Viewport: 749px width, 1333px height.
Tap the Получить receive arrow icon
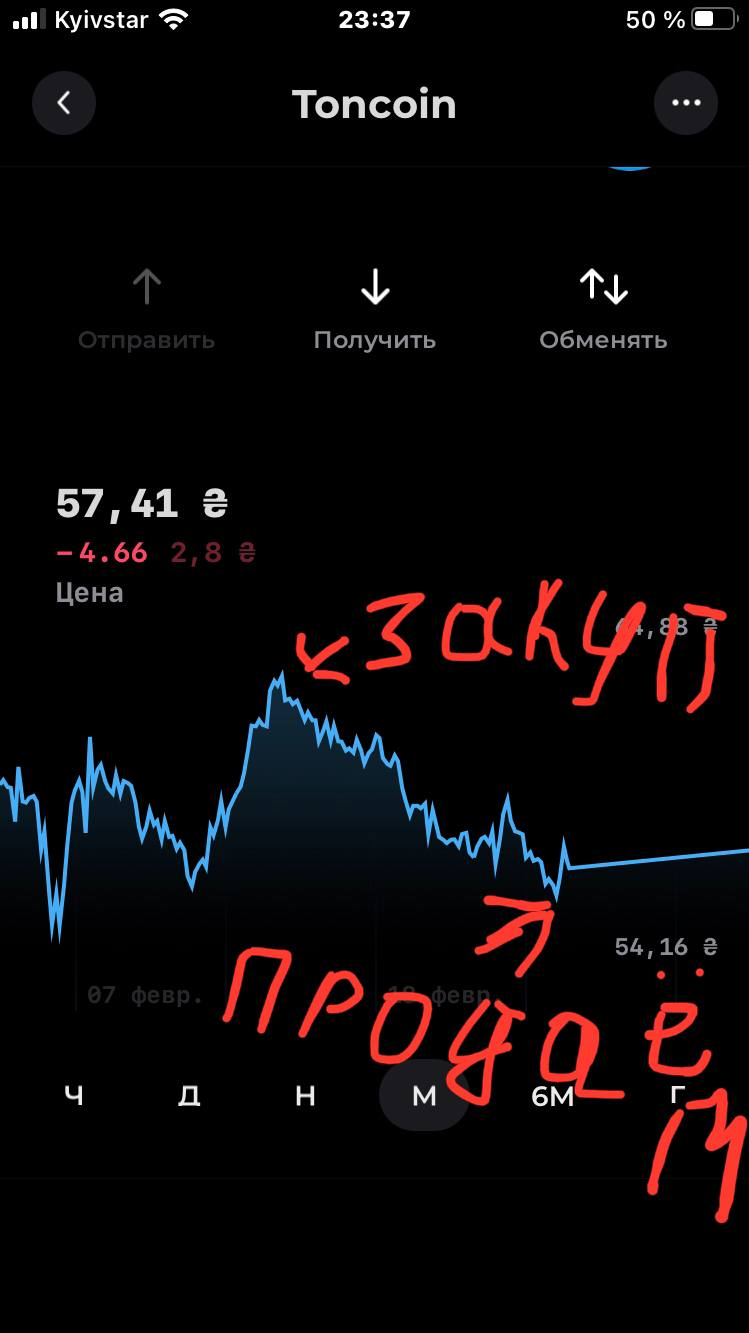point(374,287)
